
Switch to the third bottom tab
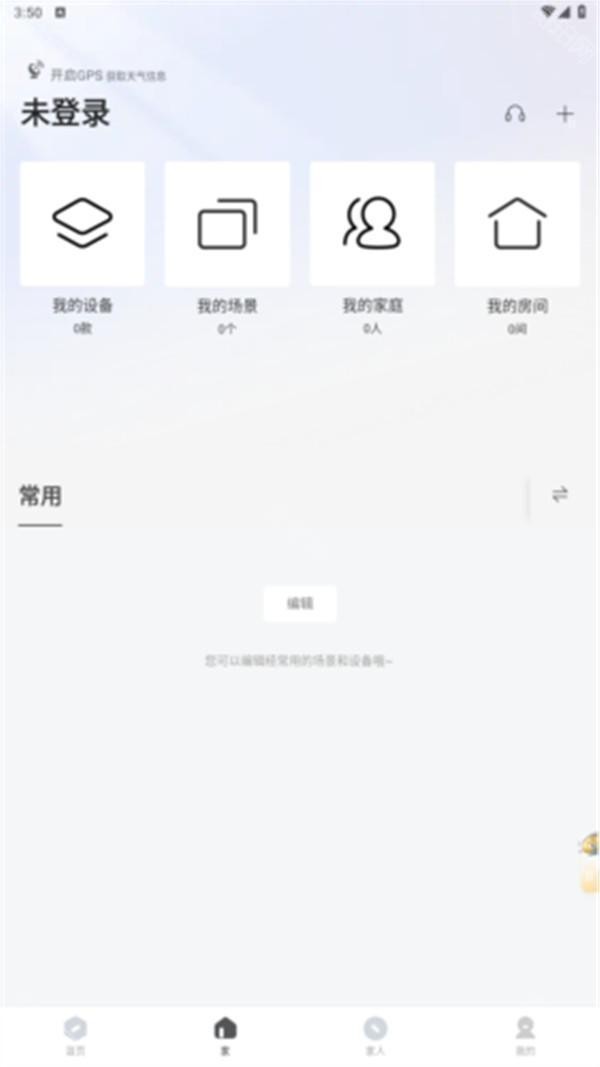tap(375, 1034)
